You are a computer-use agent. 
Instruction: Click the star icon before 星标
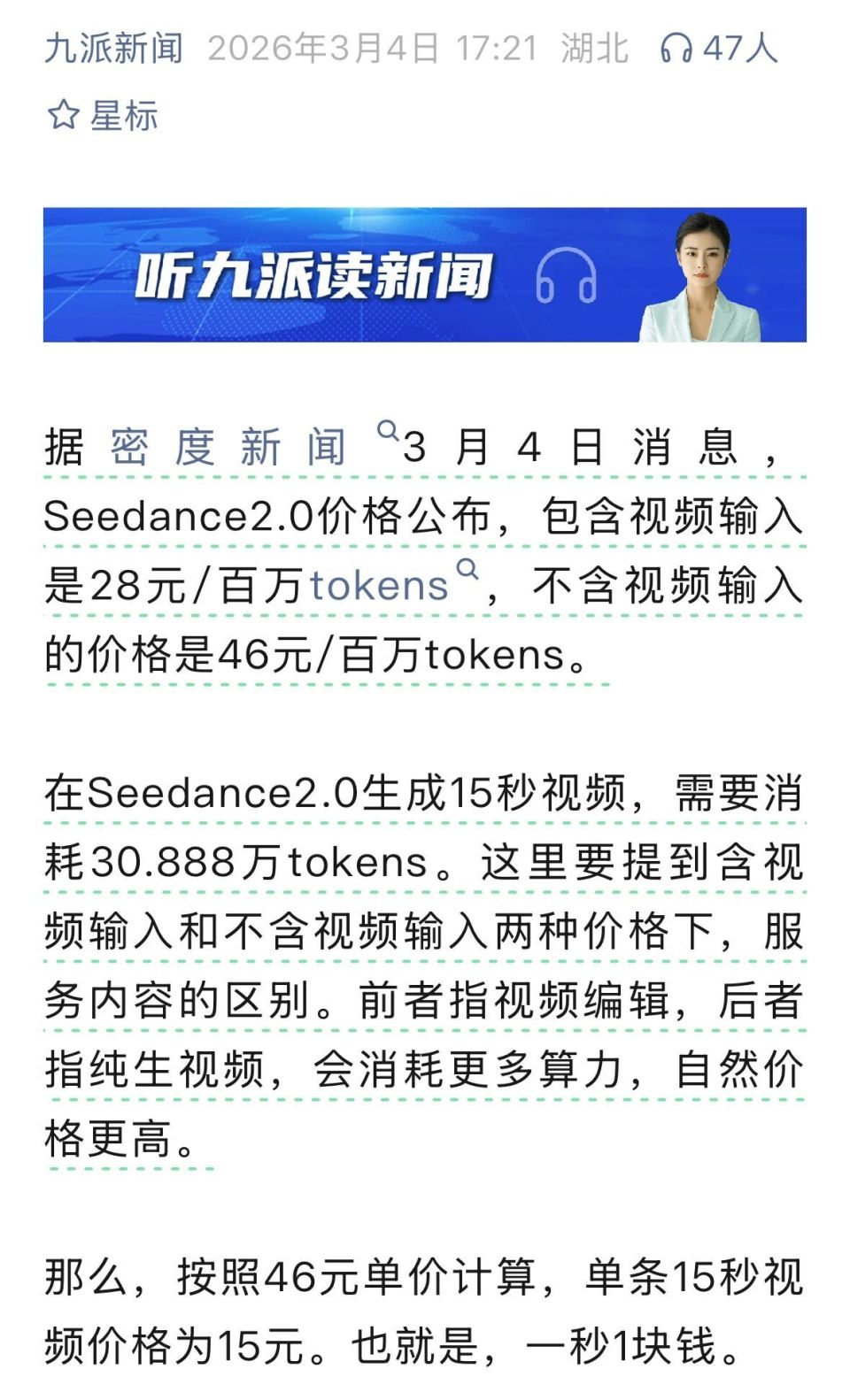point(61,115)
